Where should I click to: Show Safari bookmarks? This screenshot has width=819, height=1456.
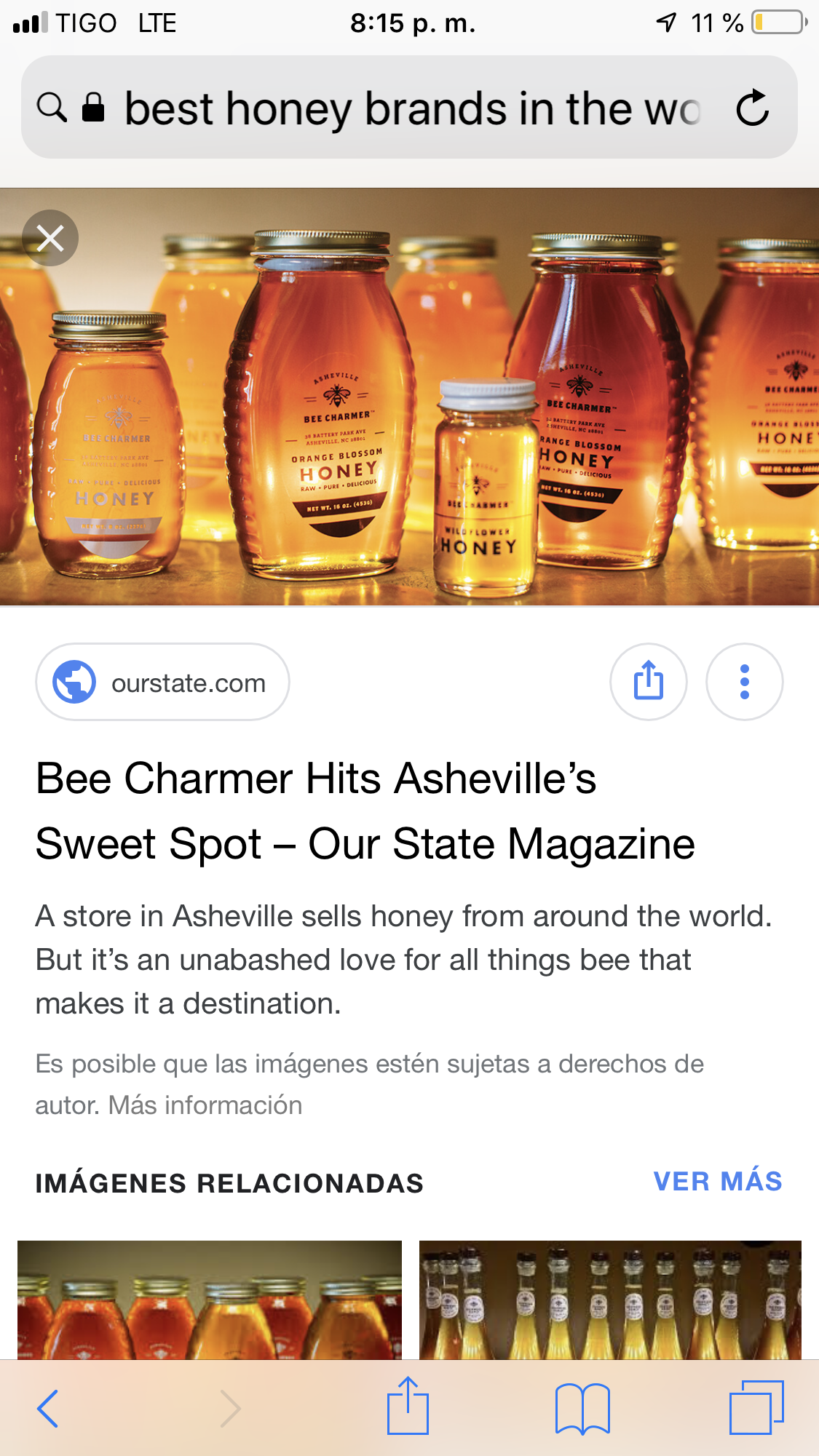[582, 1409]
